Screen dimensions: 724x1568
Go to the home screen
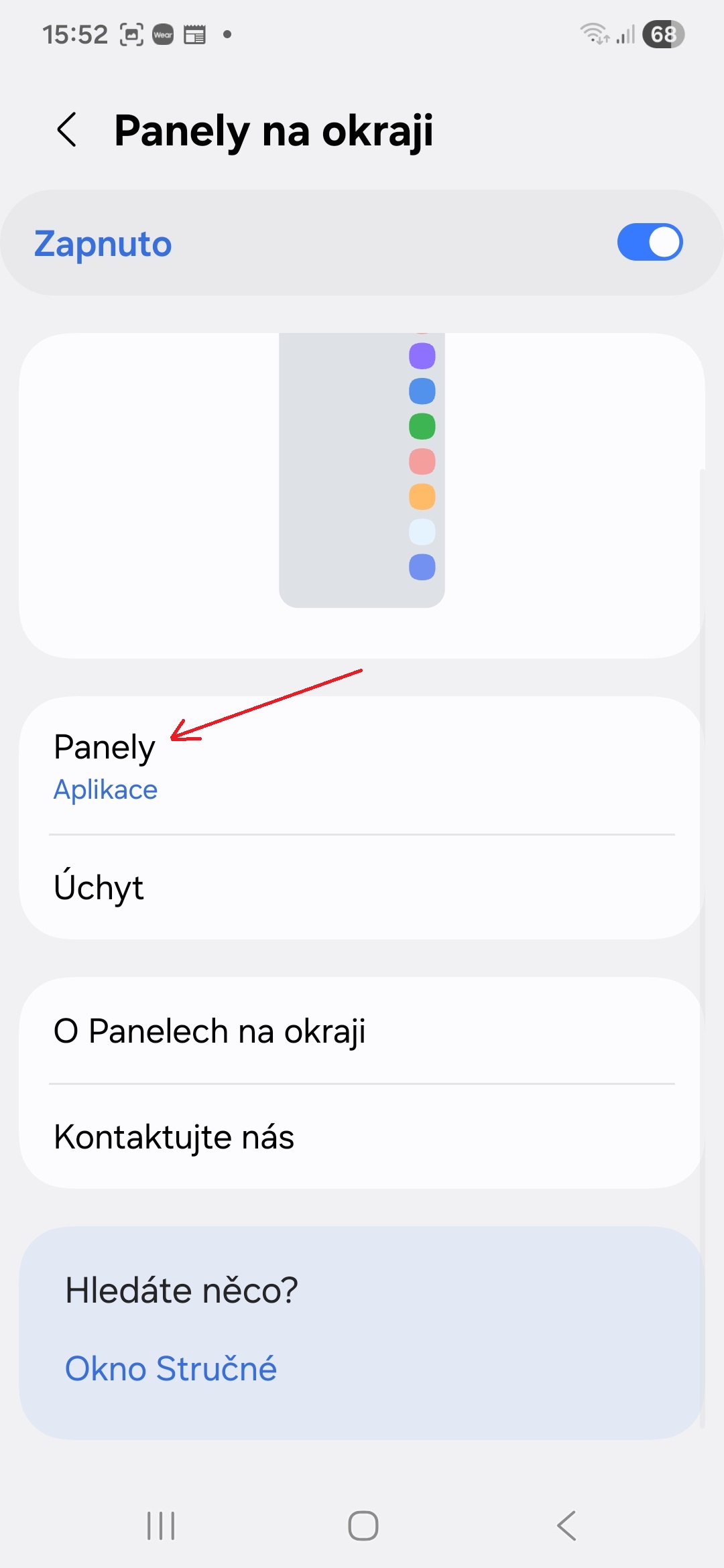coord(363,1526)
